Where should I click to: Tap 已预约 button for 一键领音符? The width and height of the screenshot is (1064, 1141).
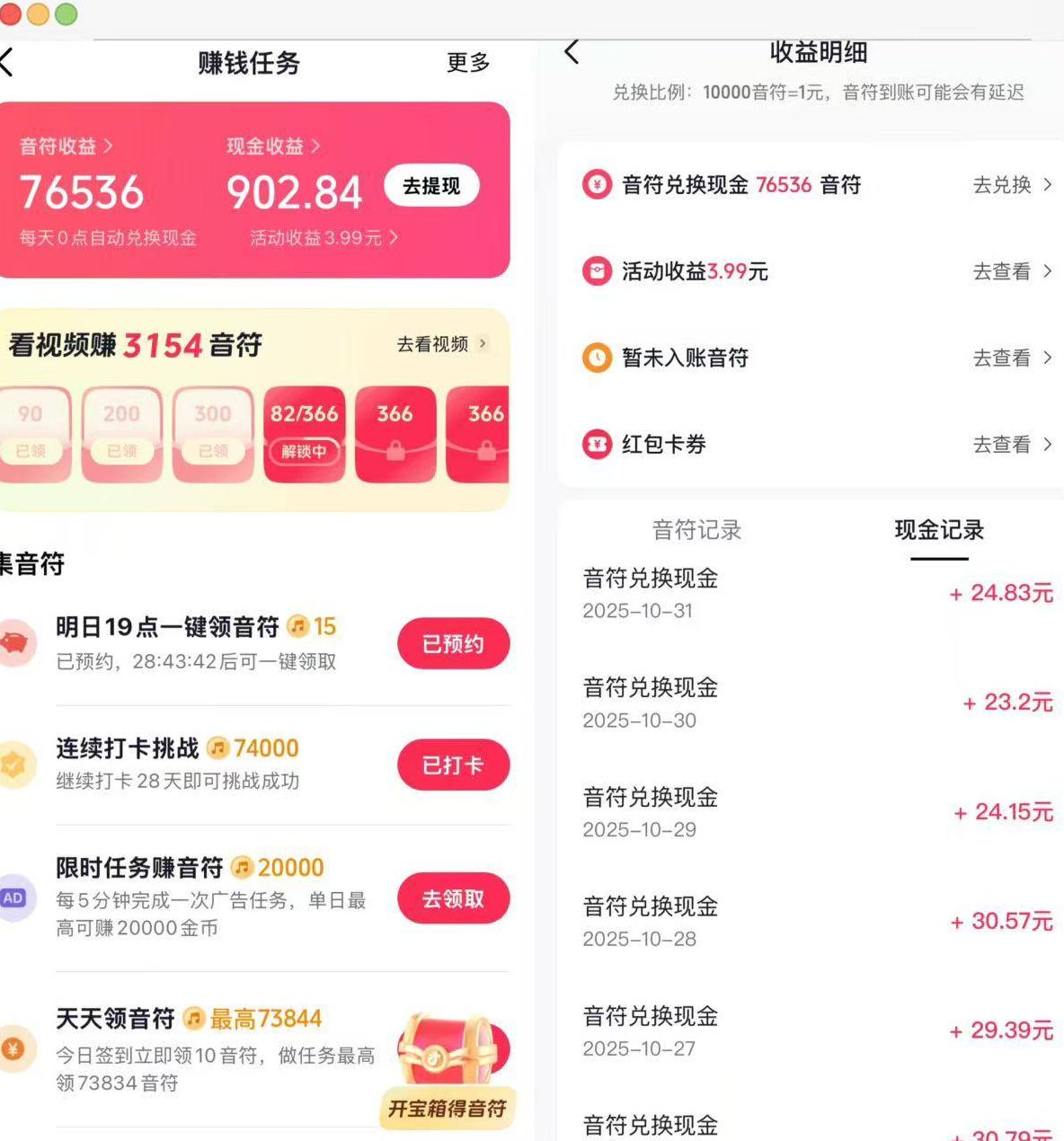point(453,643)
